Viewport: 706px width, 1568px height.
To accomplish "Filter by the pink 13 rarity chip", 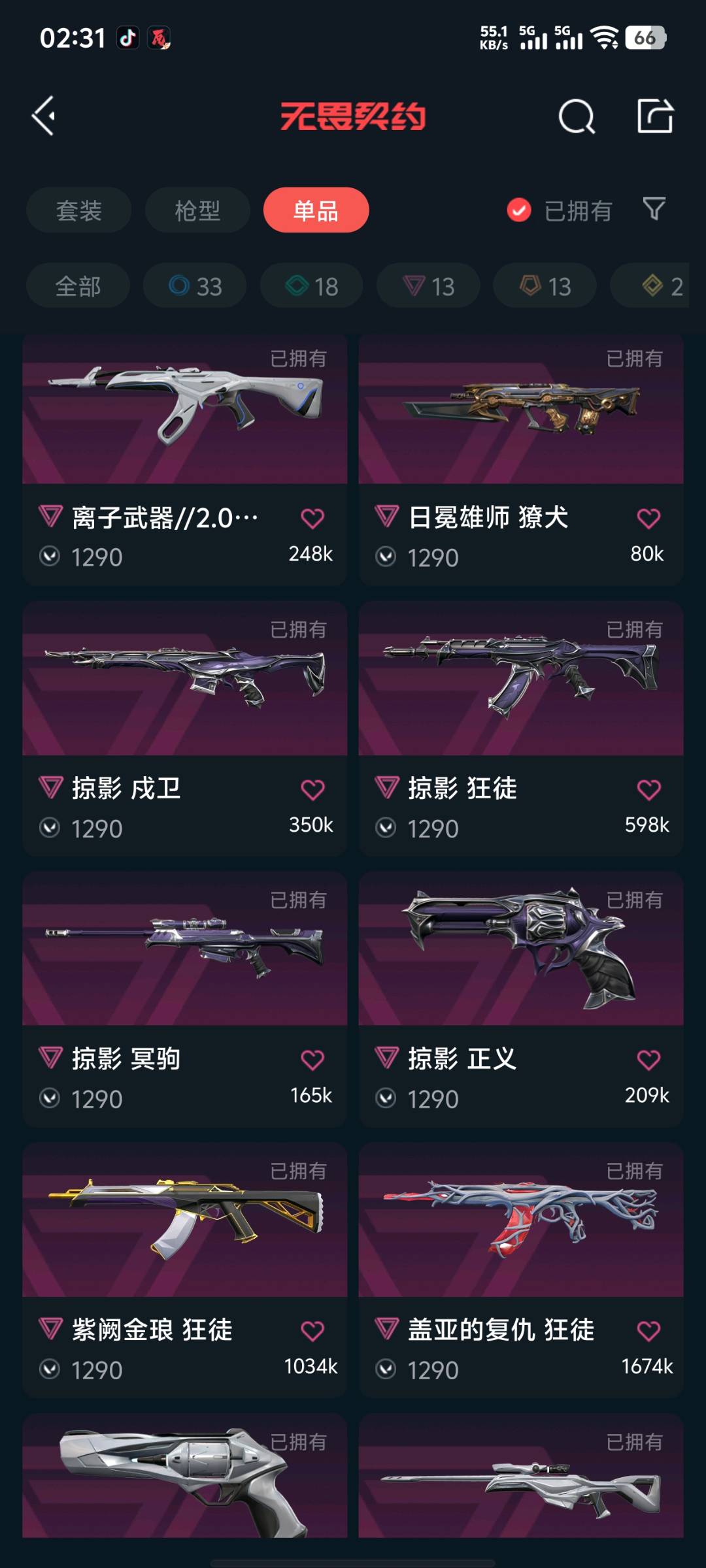I will pos(428,286).
